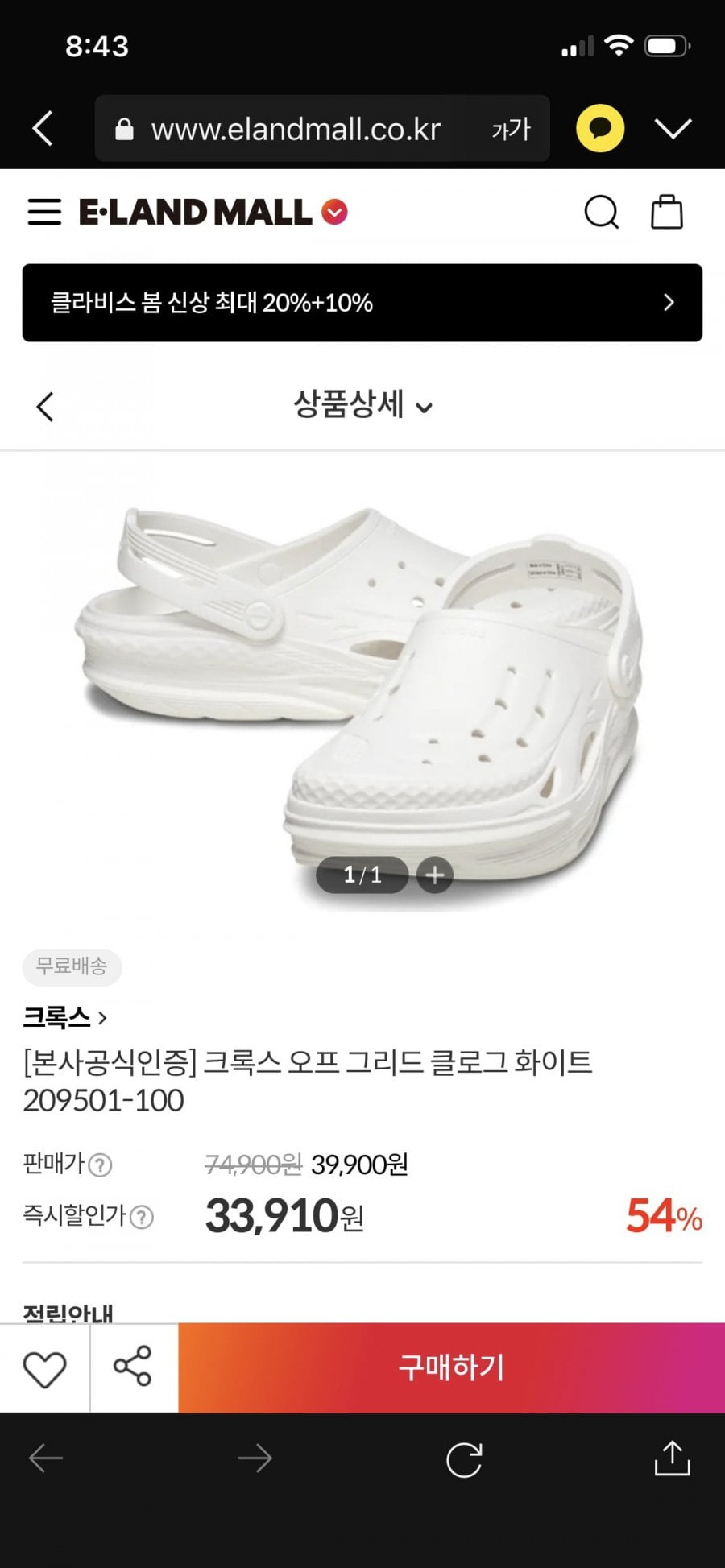This screenshot has width=725, height=1568.
Task: Go back using the browser header arrow
Action: (43, 129)
